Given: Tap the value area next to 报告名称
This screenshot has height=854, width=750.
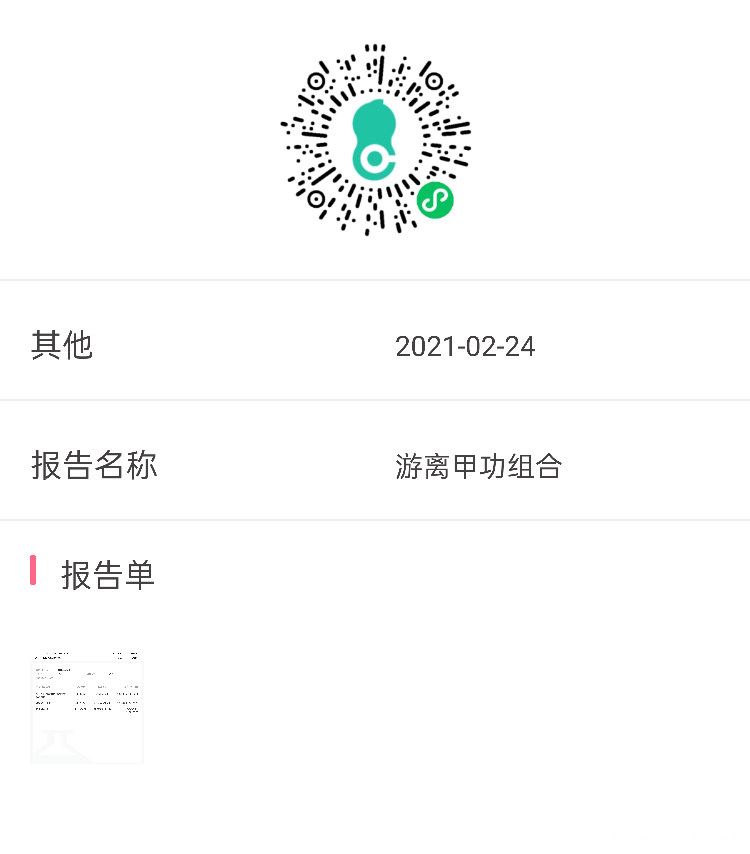Looking at the screenshot, I should pyautogui.click(x=479, y=466).
